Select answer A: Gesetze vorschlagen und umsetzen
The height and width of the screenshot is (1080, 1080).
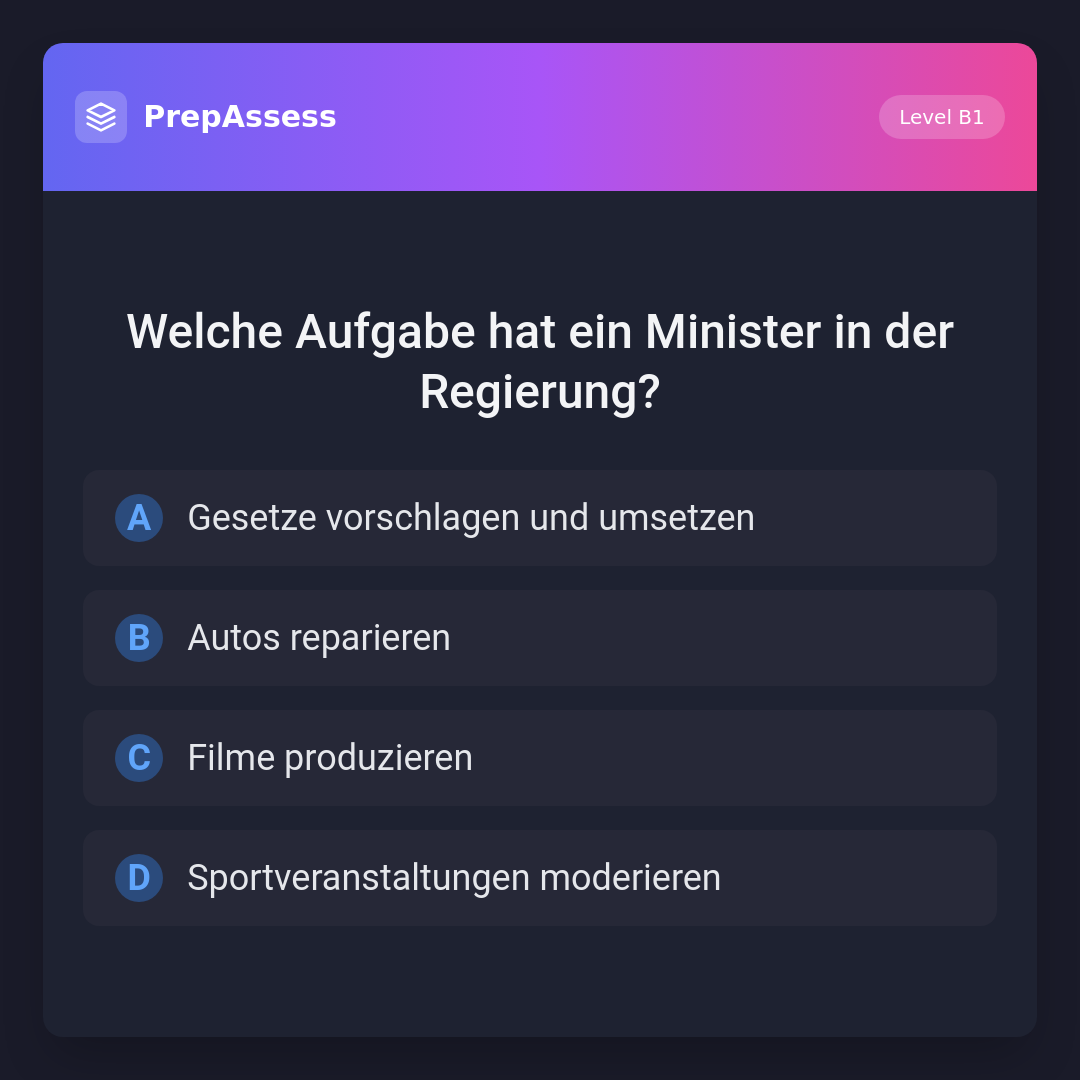point(540,518)
